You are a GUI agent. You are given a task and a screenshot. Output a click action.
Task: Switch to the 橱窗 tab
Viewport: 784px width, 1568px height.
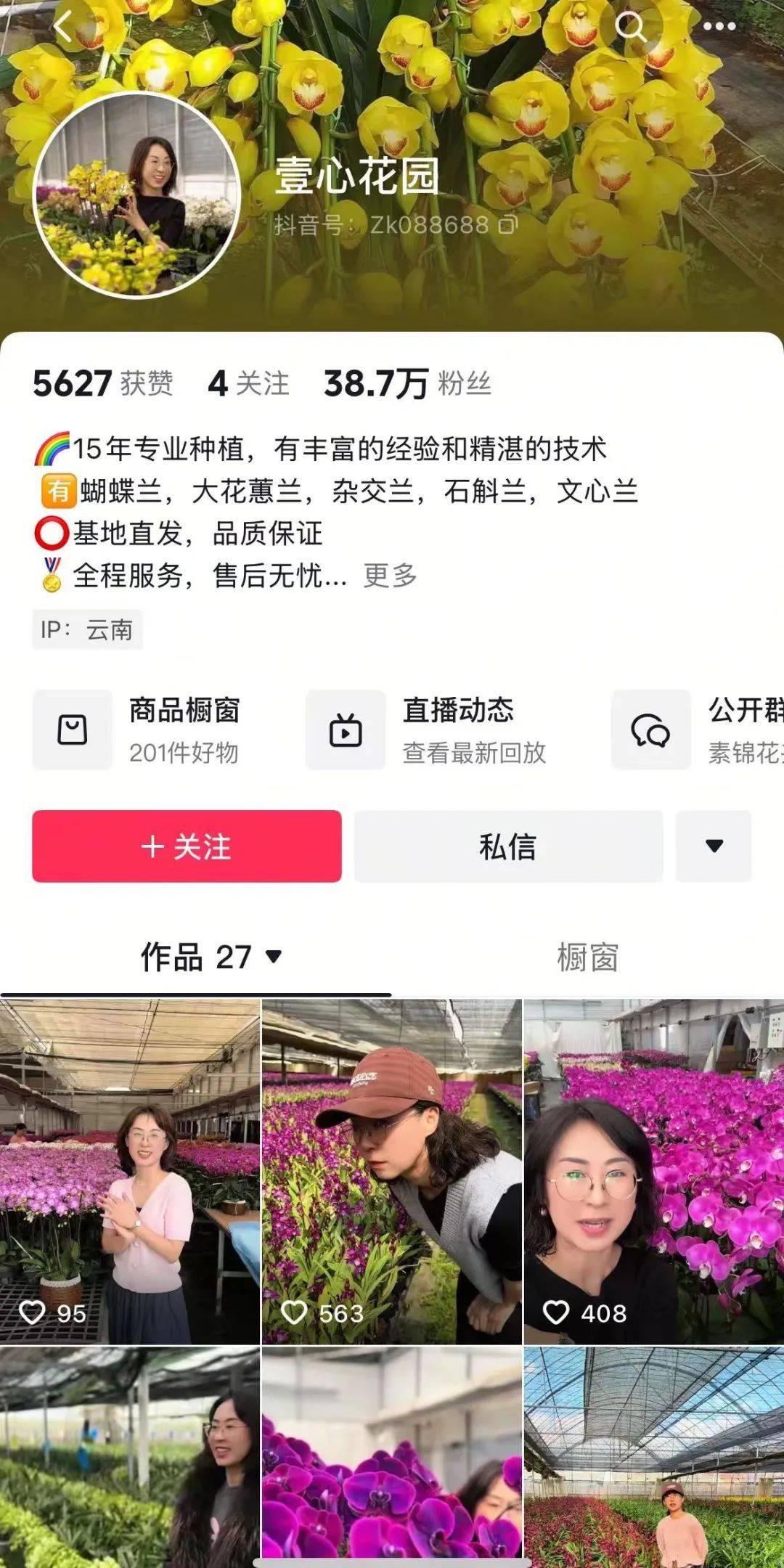click(587, 957)
